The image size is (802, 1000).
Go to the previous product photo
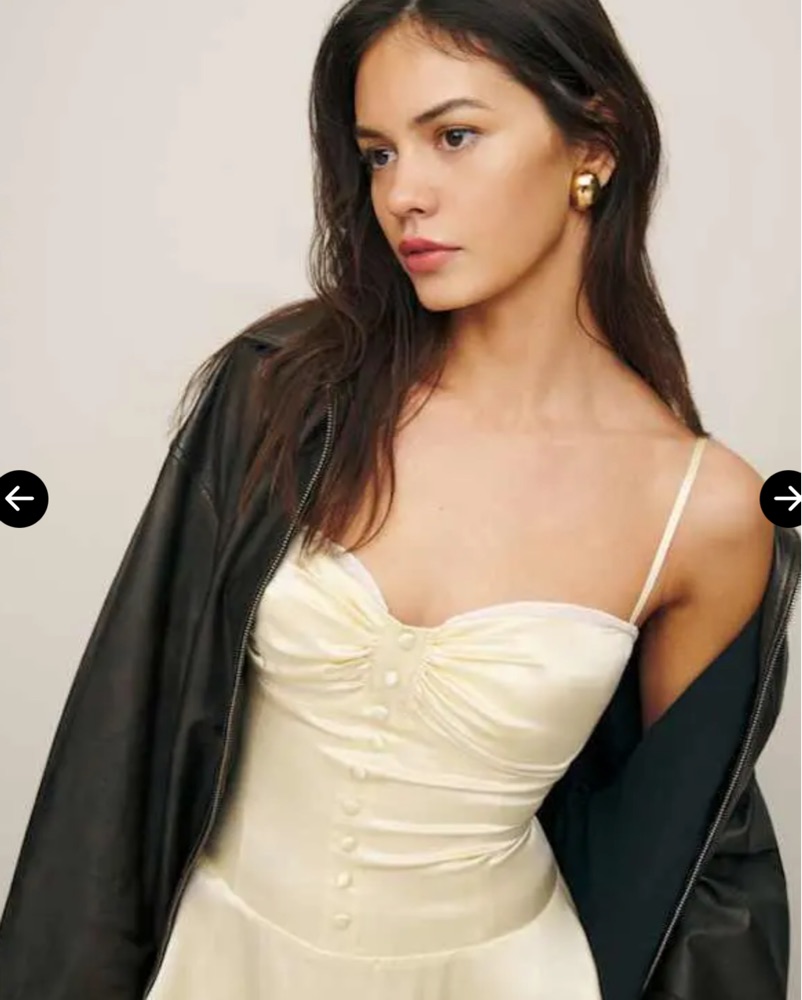[20, 498]
